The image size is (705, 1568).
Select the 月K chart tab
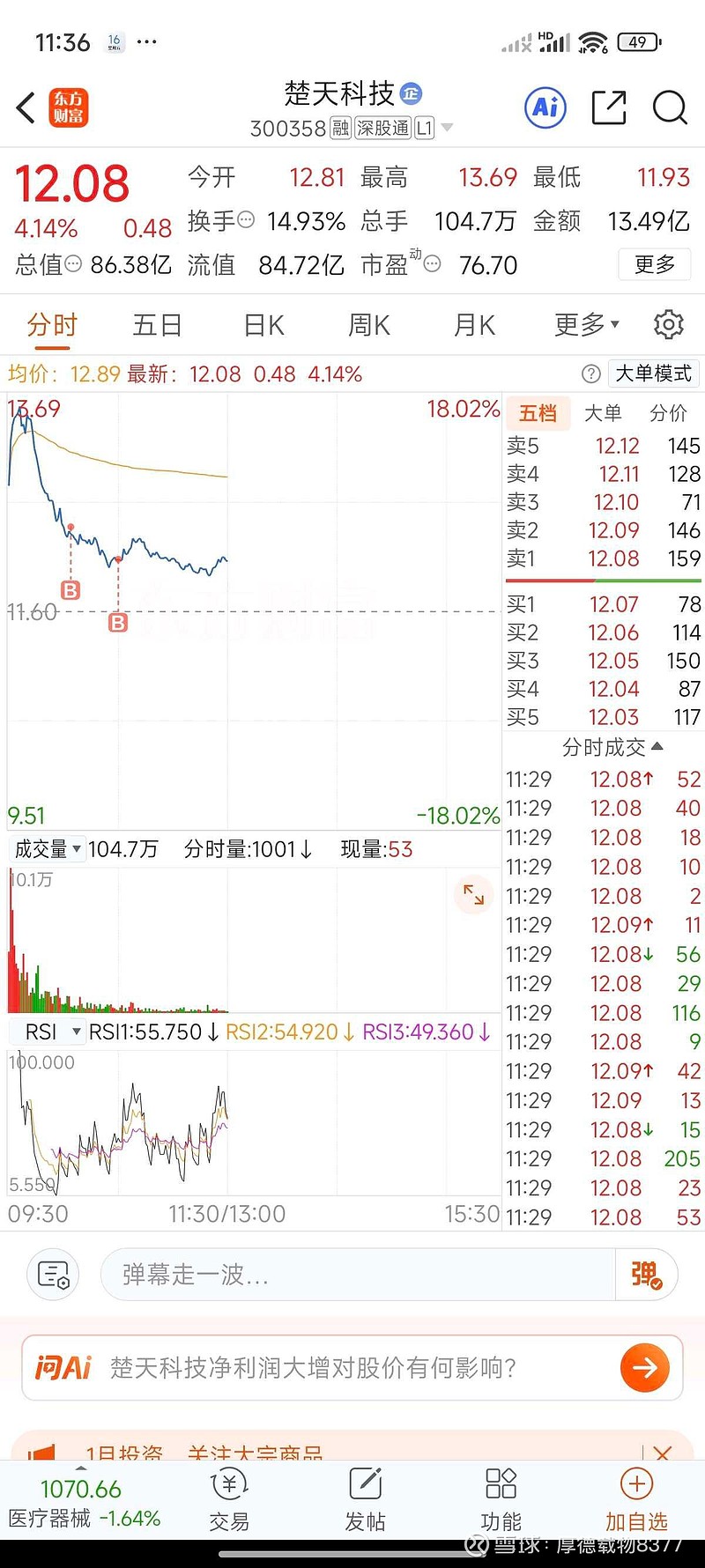pyautogui.click(x=474, y=325)
